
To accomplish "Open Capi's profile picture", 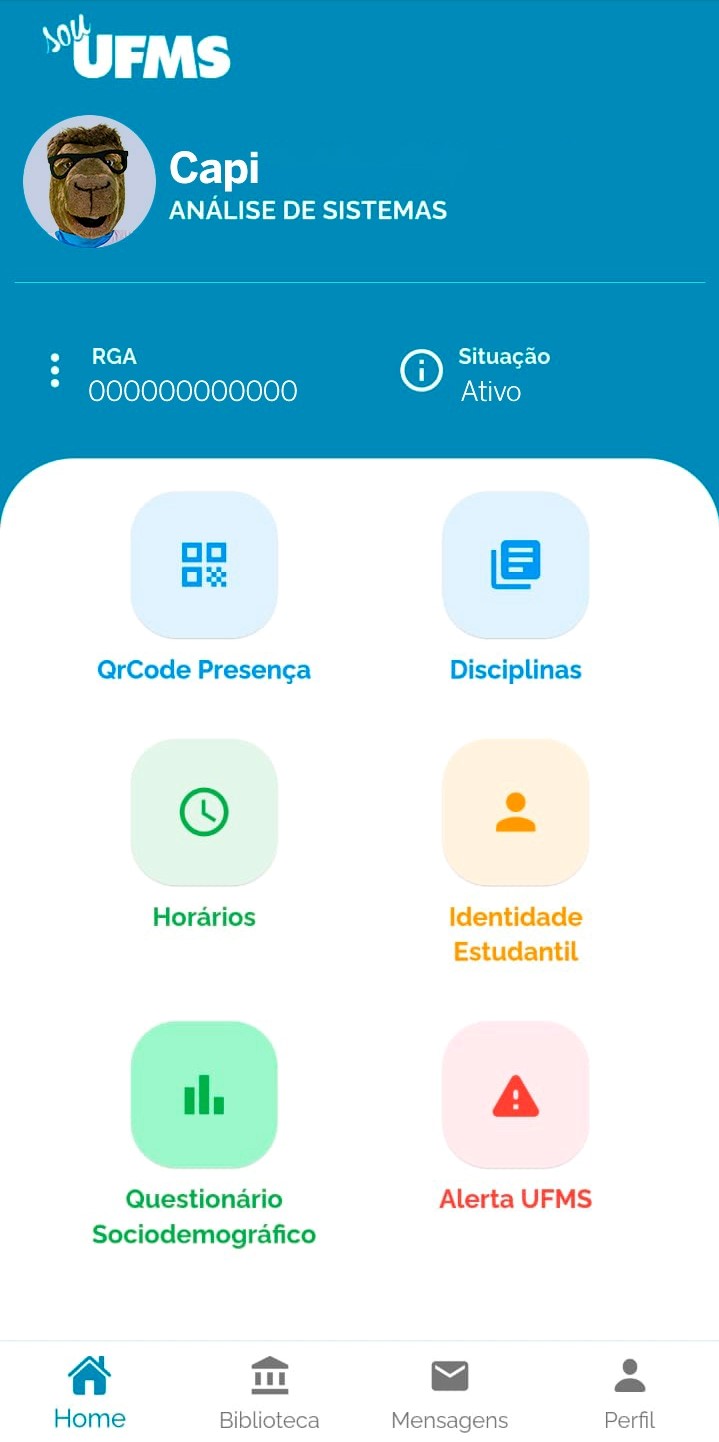I will [90, 181].
